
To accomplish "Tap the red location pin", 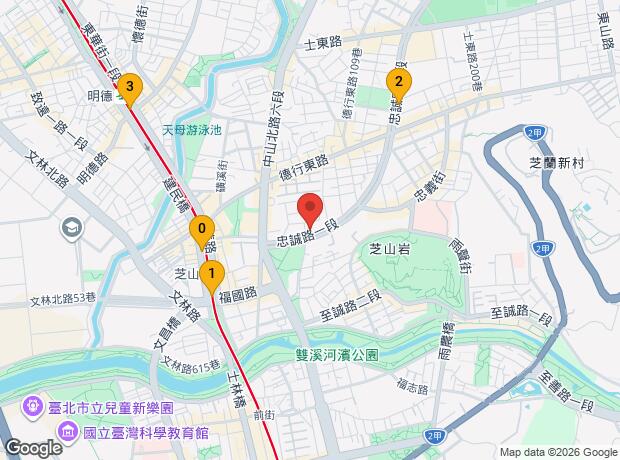I will pyautogui.click(x=310, y=208).
